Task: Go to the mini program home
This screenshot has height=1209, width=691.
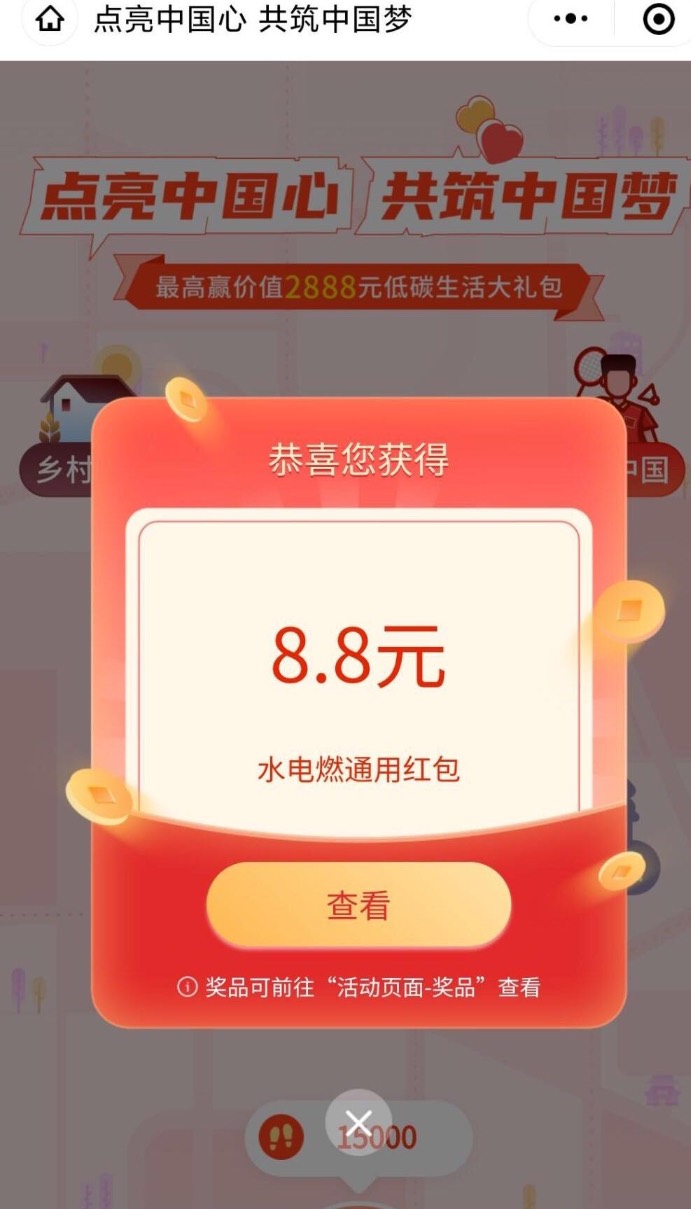Action: pyautogui.click(x=49, y=19)
